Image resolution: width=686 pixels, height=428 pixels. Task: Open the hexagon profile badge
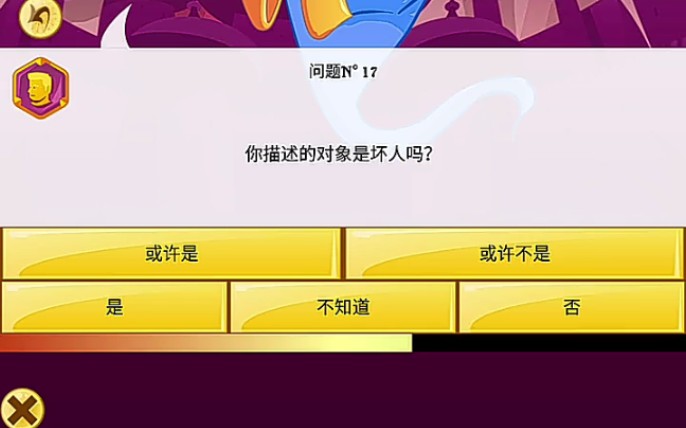(40, 90)
